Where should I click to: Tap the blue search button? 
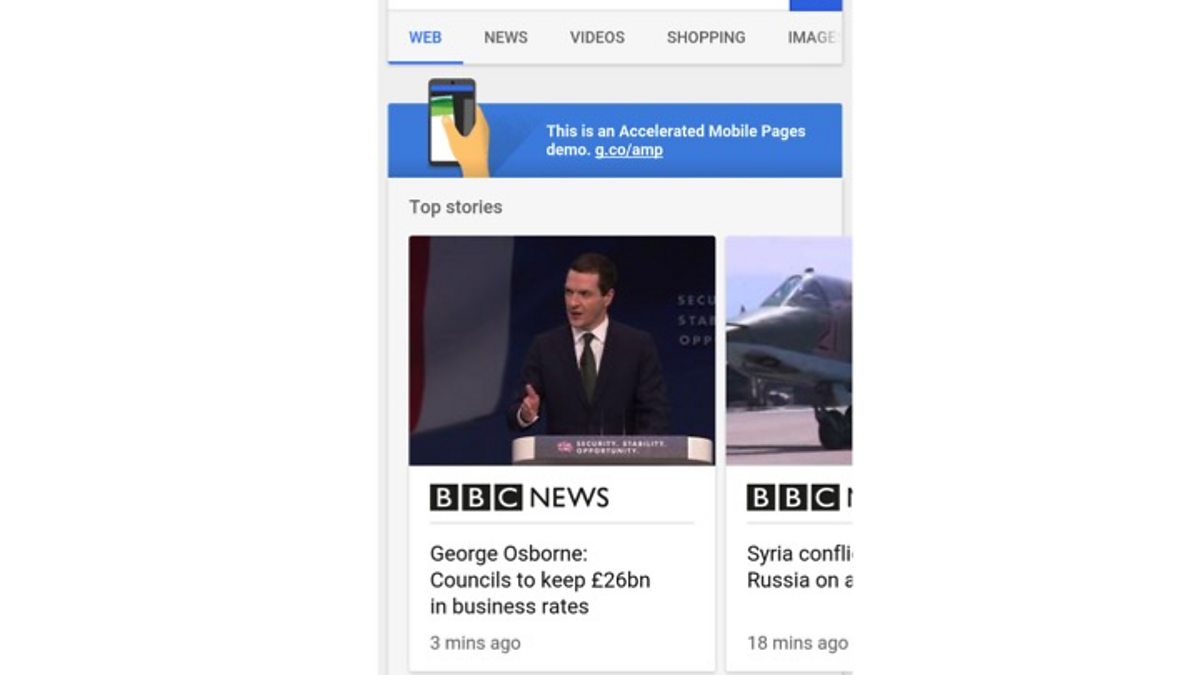pyautogui.click(x=815, y=5)
